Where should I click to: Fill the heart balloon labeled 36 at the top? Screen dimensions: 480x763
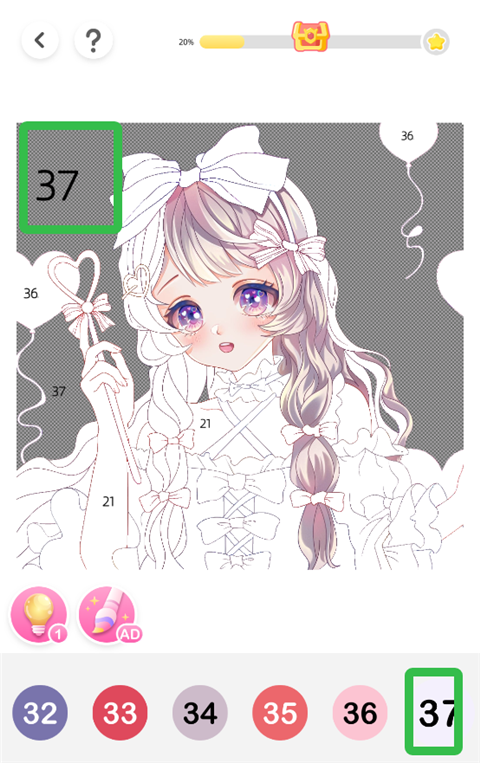pyautogui.click(x=408, y=139)
